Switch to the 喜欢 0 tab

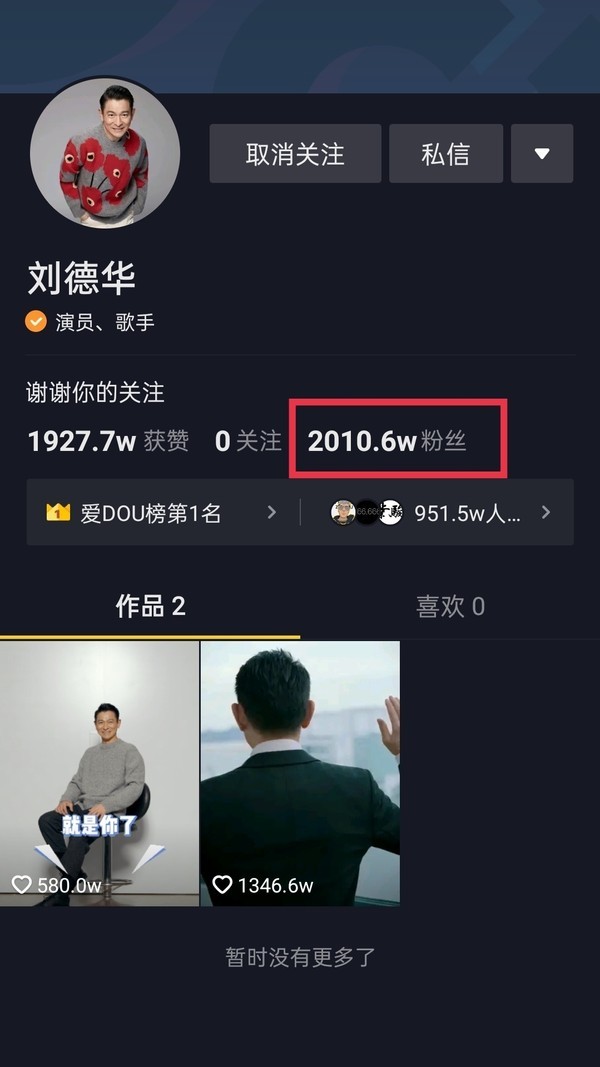[x=450, y=606]
